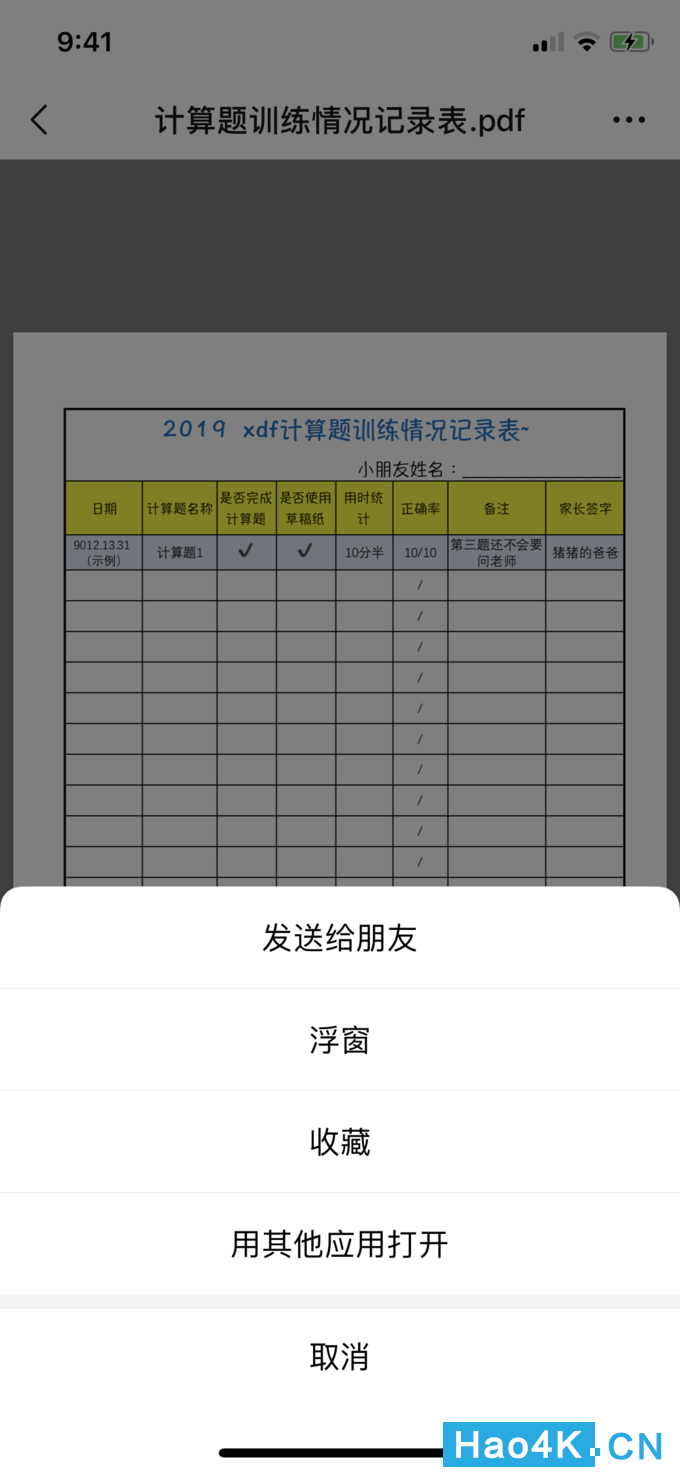Select 发送给朋友 to send the file

pos(340,938)
